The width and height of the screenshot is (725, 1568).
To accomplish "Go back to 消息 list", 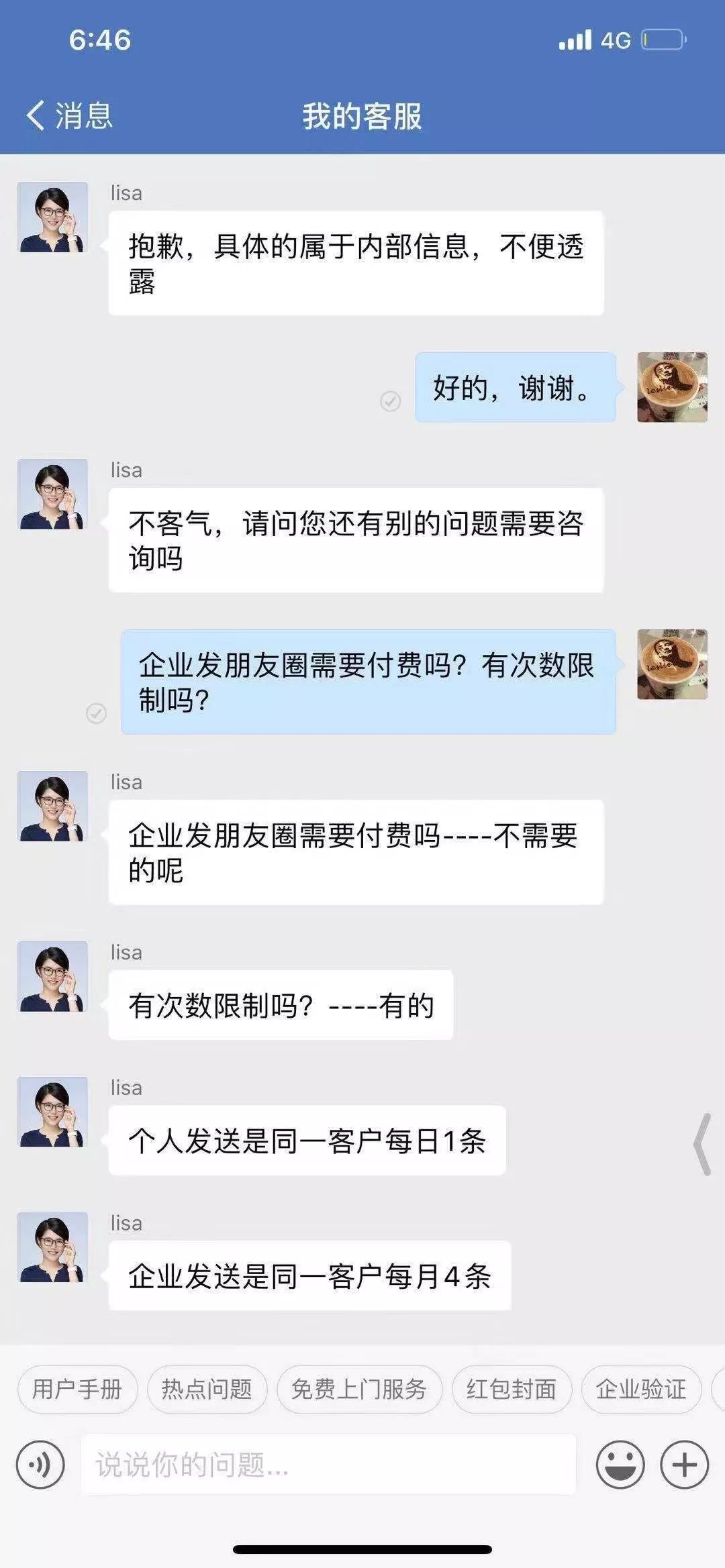I will [x=69, y=115].
